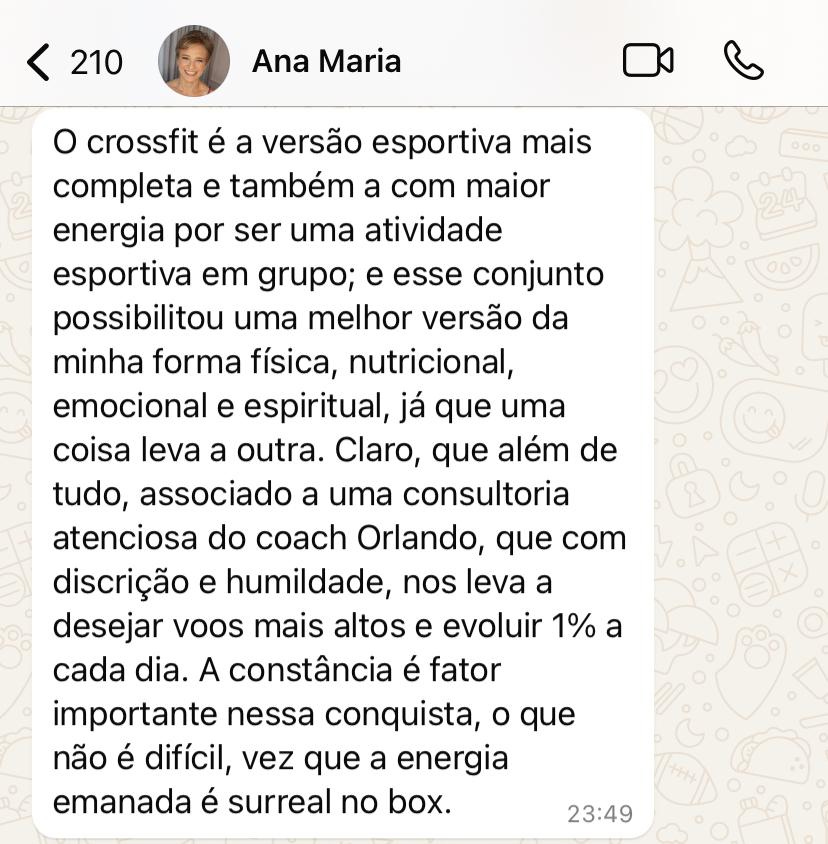Start a voice call with Ana Maria
828x844 pixels.
[743, 61]
